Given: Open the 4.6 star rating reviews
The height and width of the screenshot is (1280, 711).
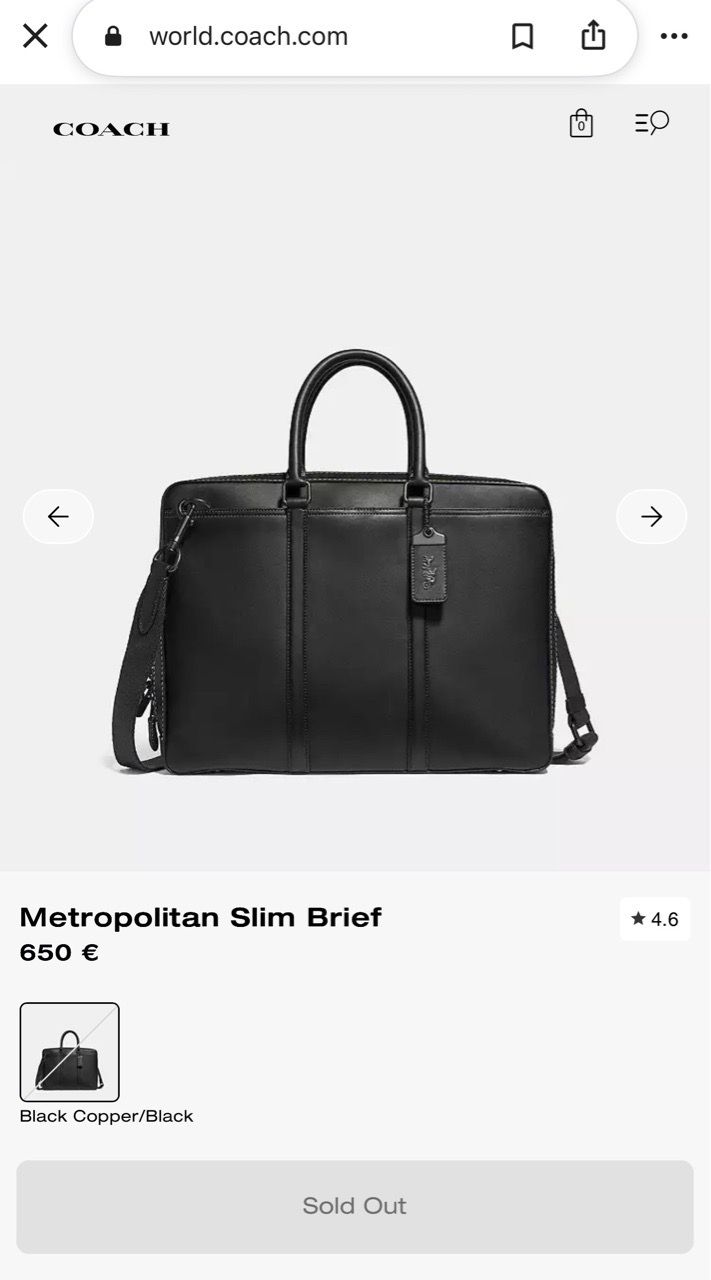Looking at the screenshot, I should pos(655,919).
